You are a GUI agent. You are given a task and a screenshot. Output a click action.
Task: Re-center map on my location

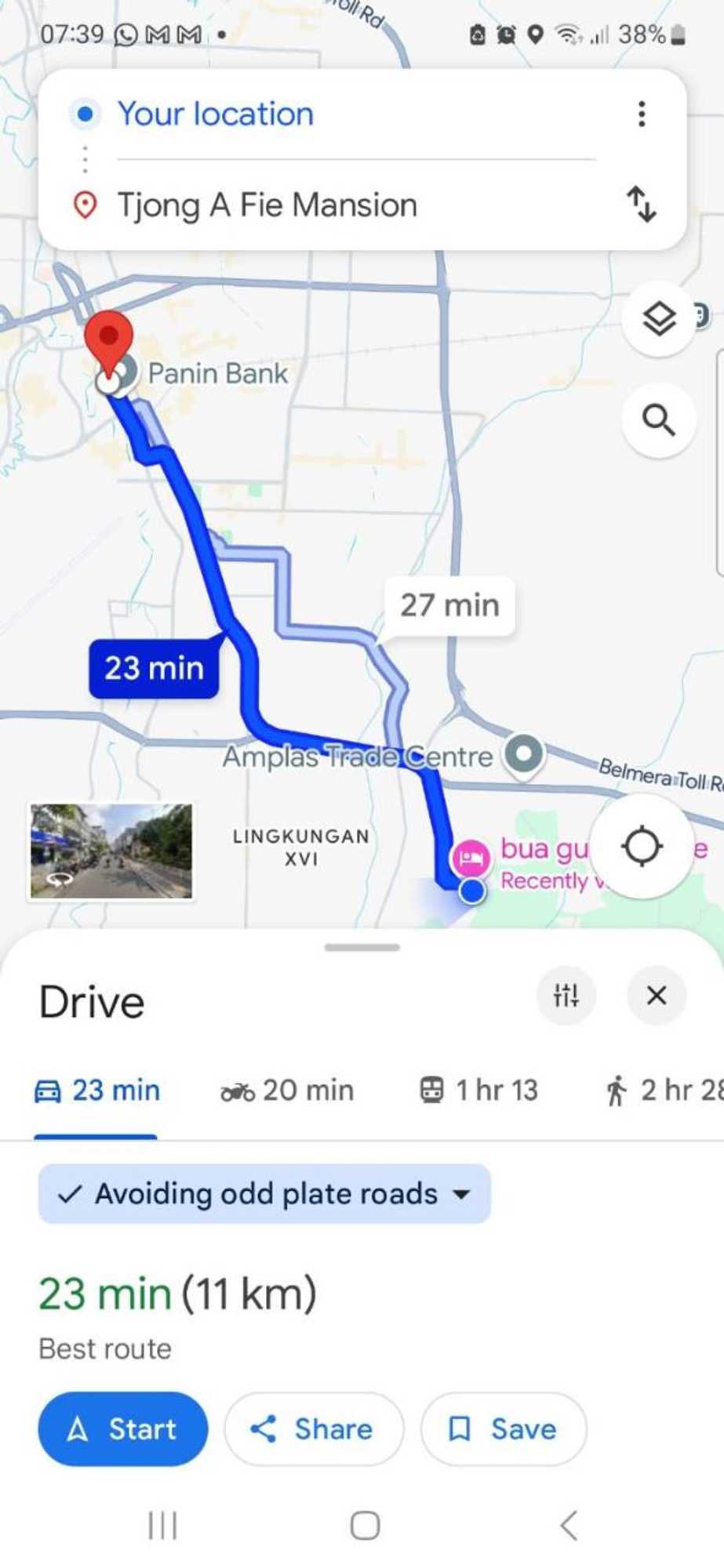[642, 847]
